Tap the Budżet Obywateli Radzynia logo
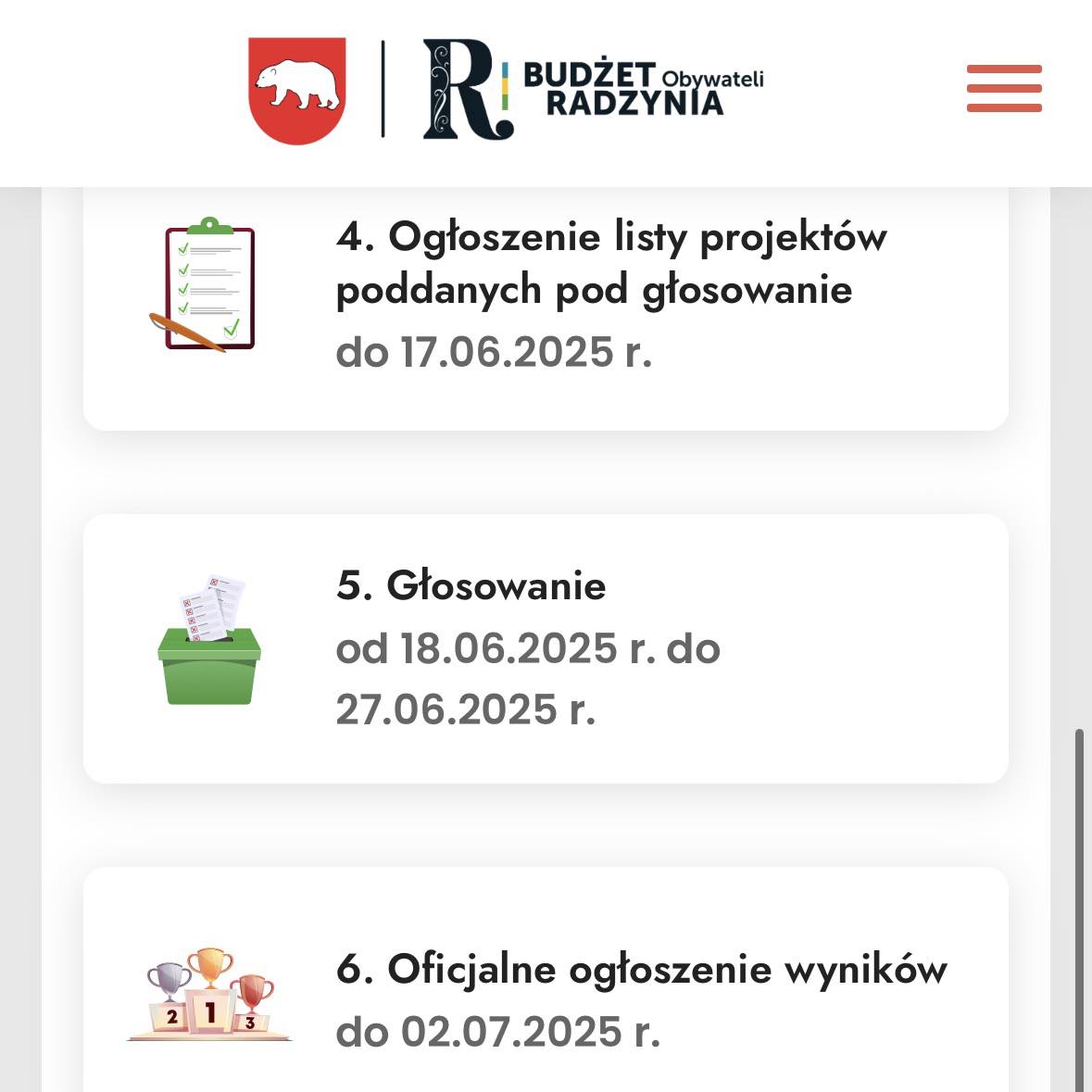1092x1092 pixels. coord(593,89)
